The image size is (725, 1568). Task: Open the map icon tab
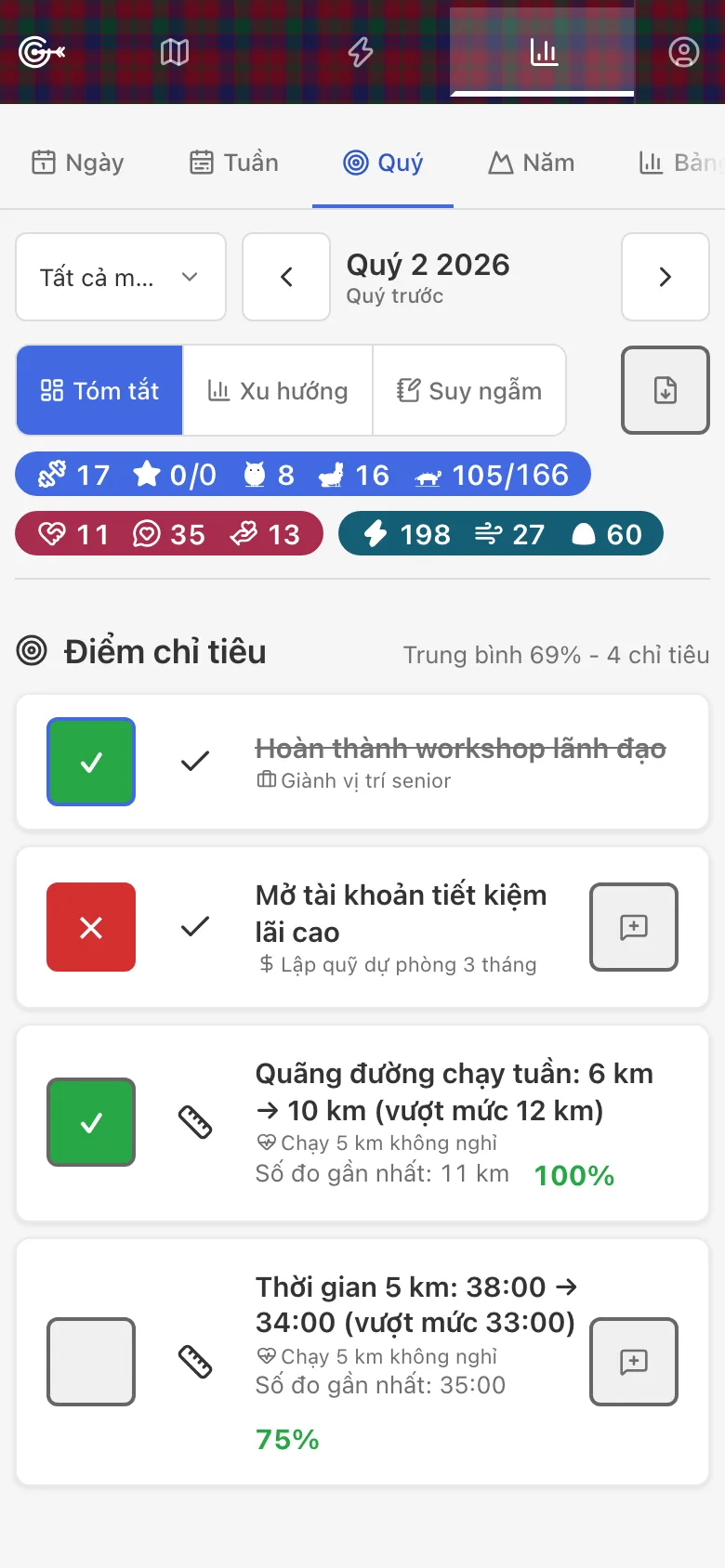point(175,52)
